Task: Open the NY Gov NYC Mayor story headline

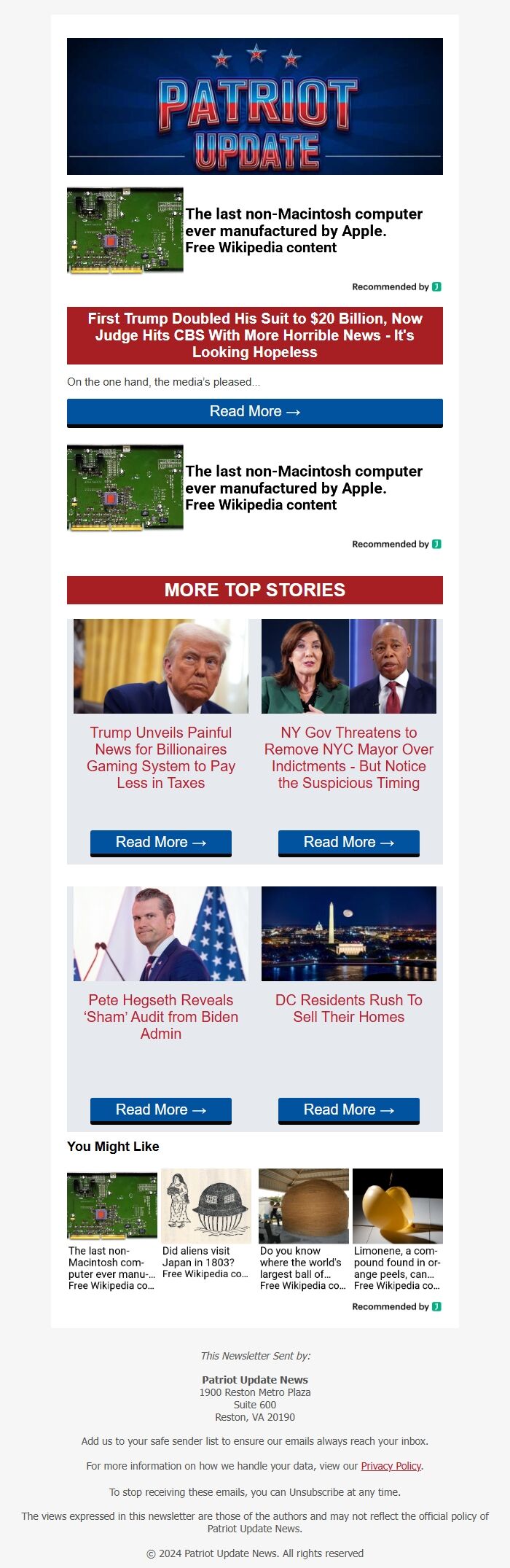Action: pyautogui.click(x=348, y=757)
